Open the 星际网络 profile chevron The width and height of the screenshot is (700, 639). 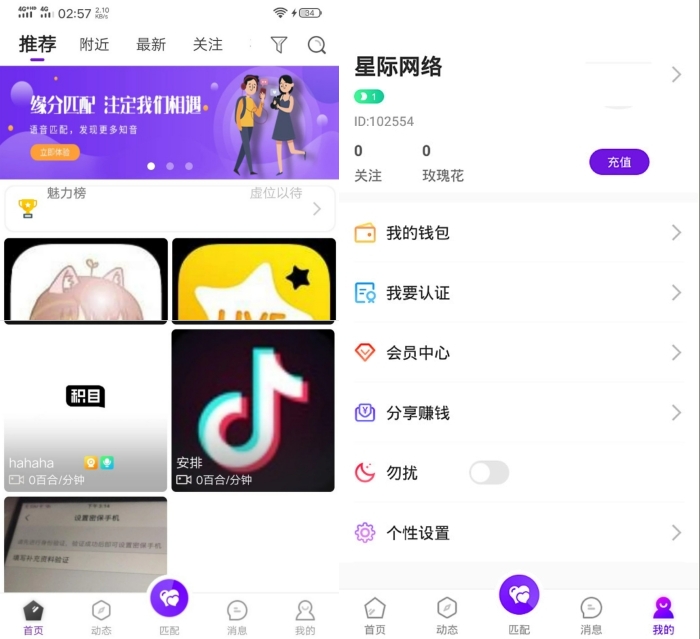(x=676, y=74)
